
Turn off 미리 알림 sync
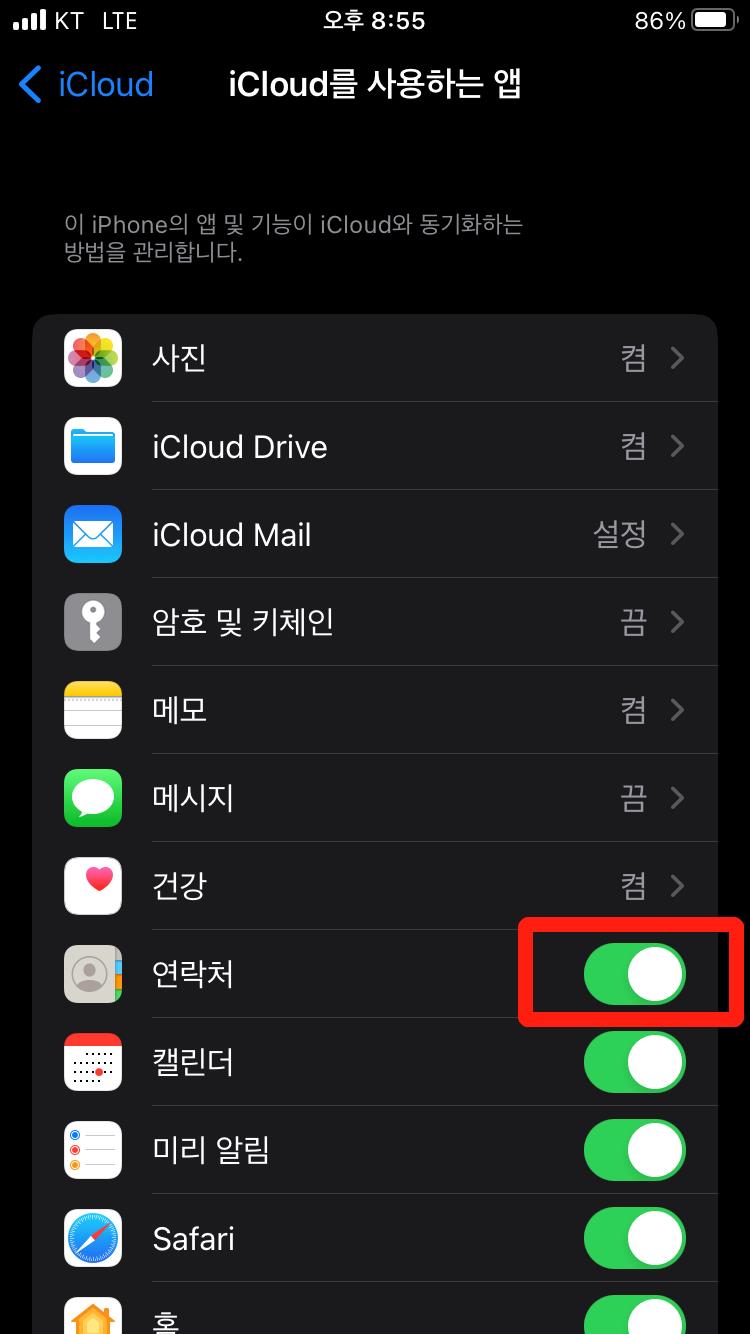635,1150
